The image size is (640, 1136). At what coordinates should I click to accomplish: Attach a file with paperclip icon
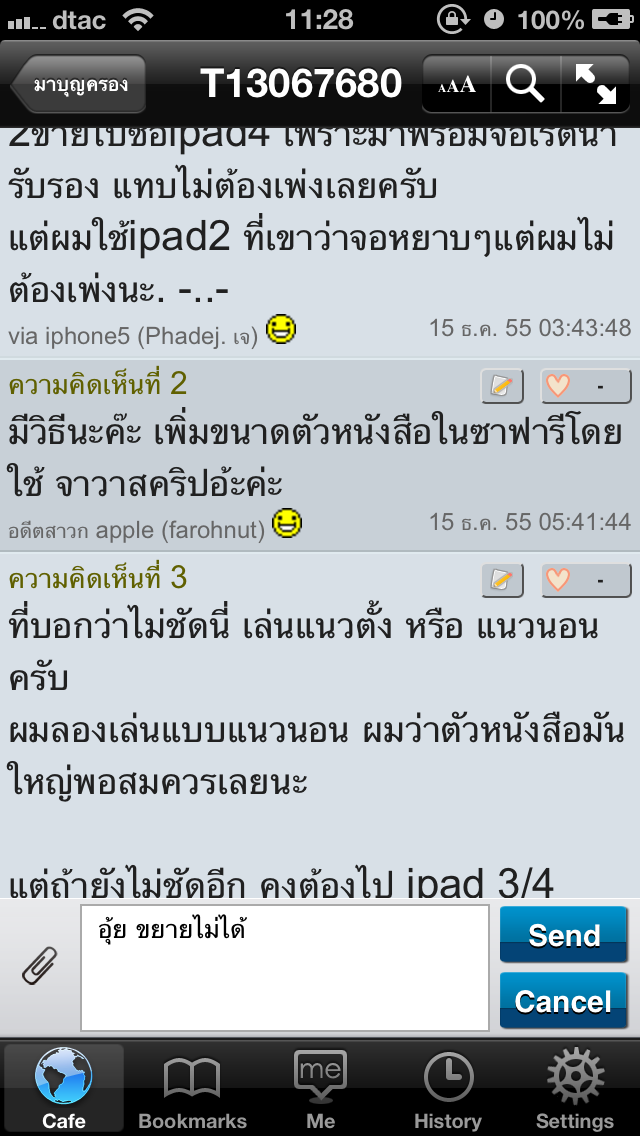pyautogui.click(x=40, y=966)
